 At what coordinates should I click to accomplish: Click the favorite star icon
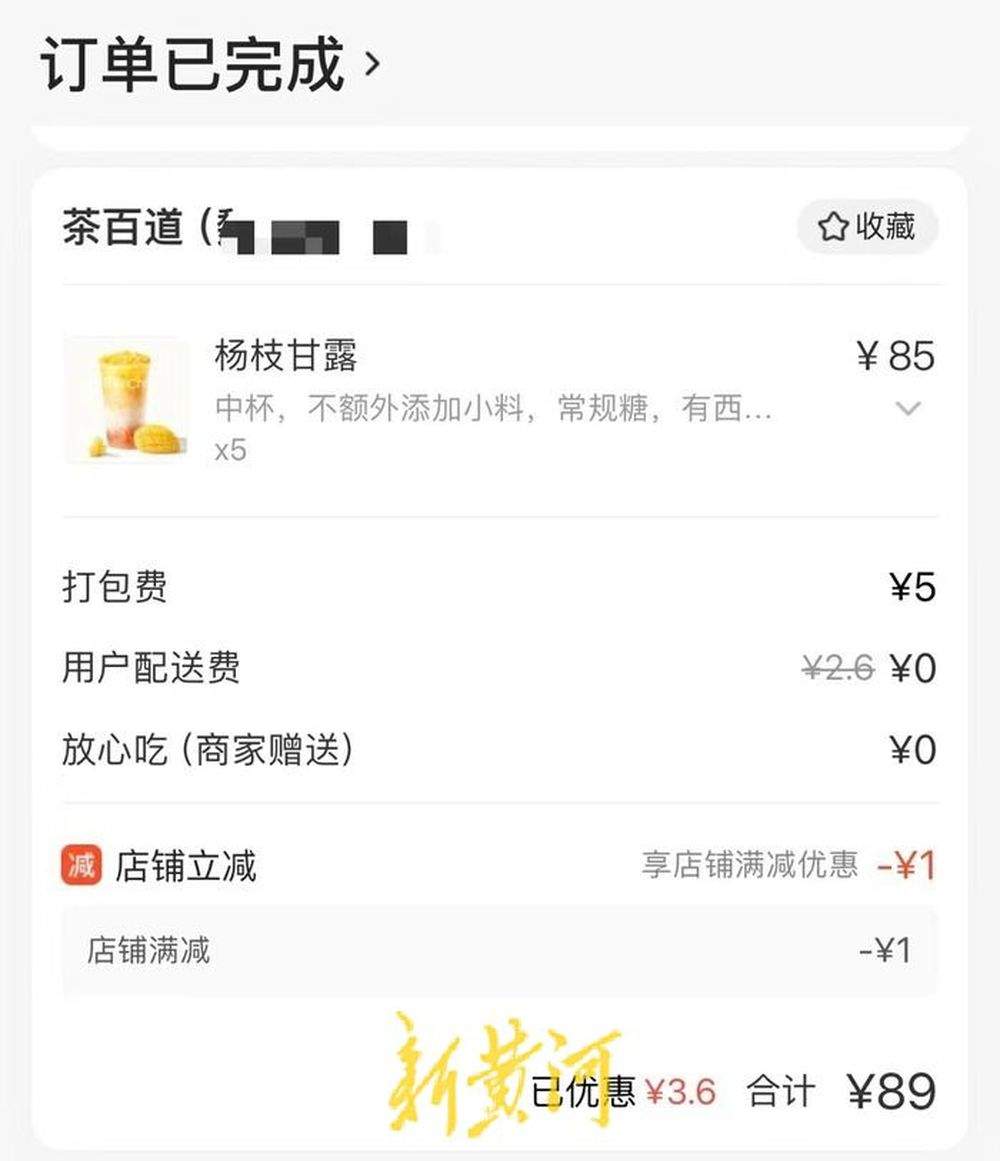(x=832, y=228)
